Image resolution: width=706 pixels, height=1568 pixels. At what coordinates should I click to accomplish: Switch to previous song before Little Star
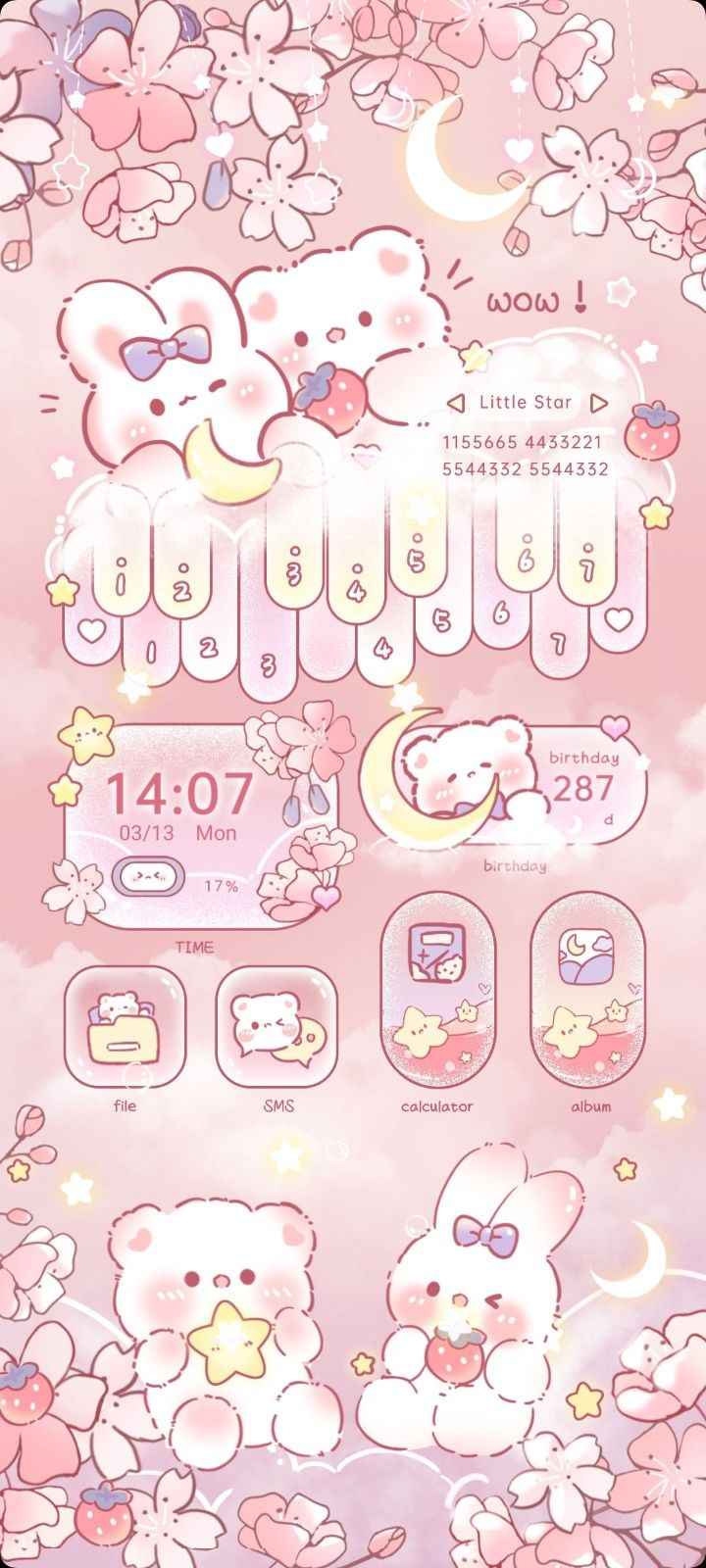point(455,403)
